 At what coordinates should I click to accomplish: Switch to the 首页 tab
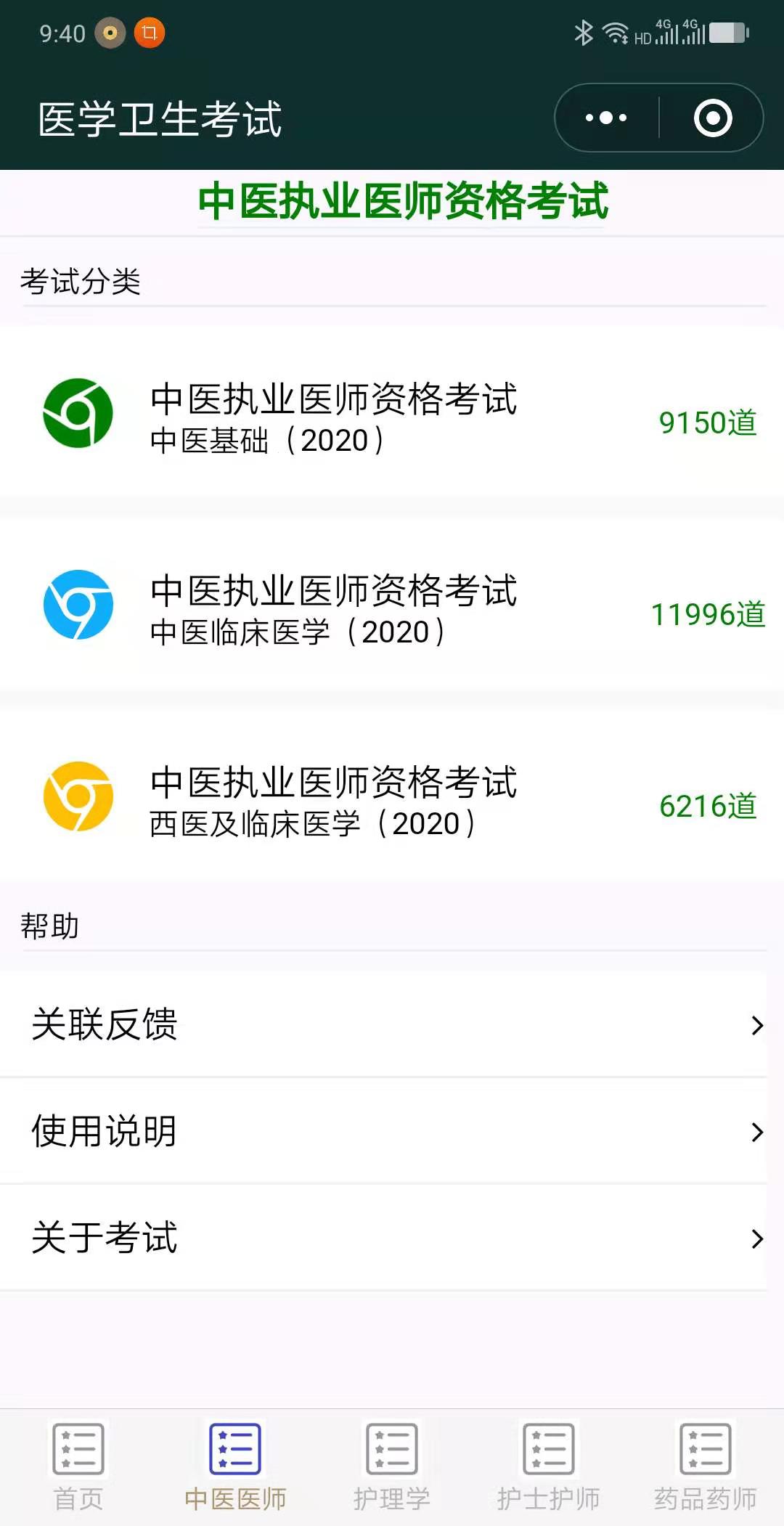tap(78, 1466)
